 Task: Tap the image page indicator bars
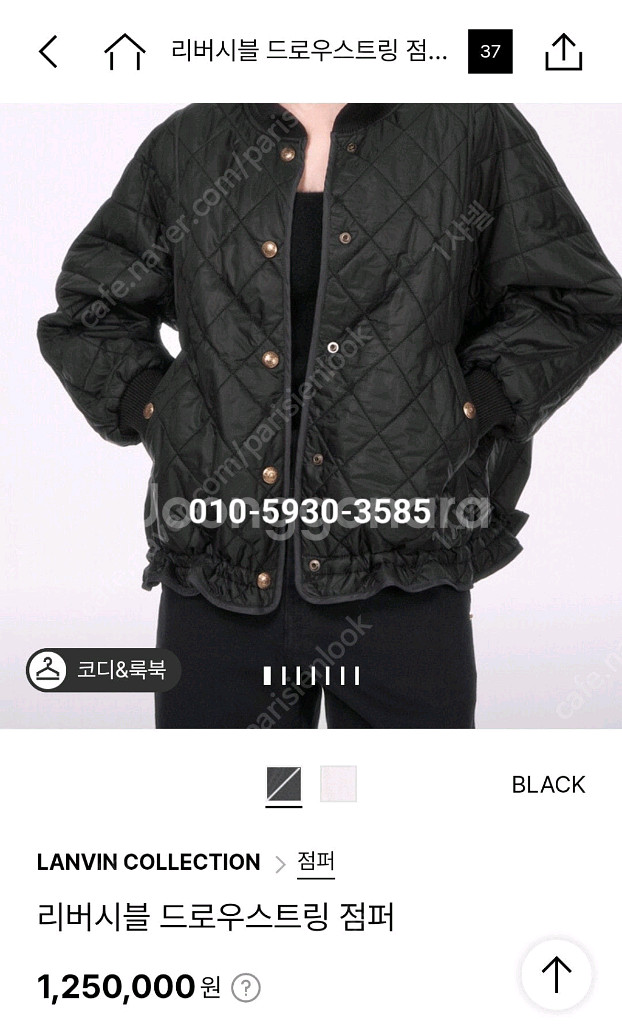311,676
